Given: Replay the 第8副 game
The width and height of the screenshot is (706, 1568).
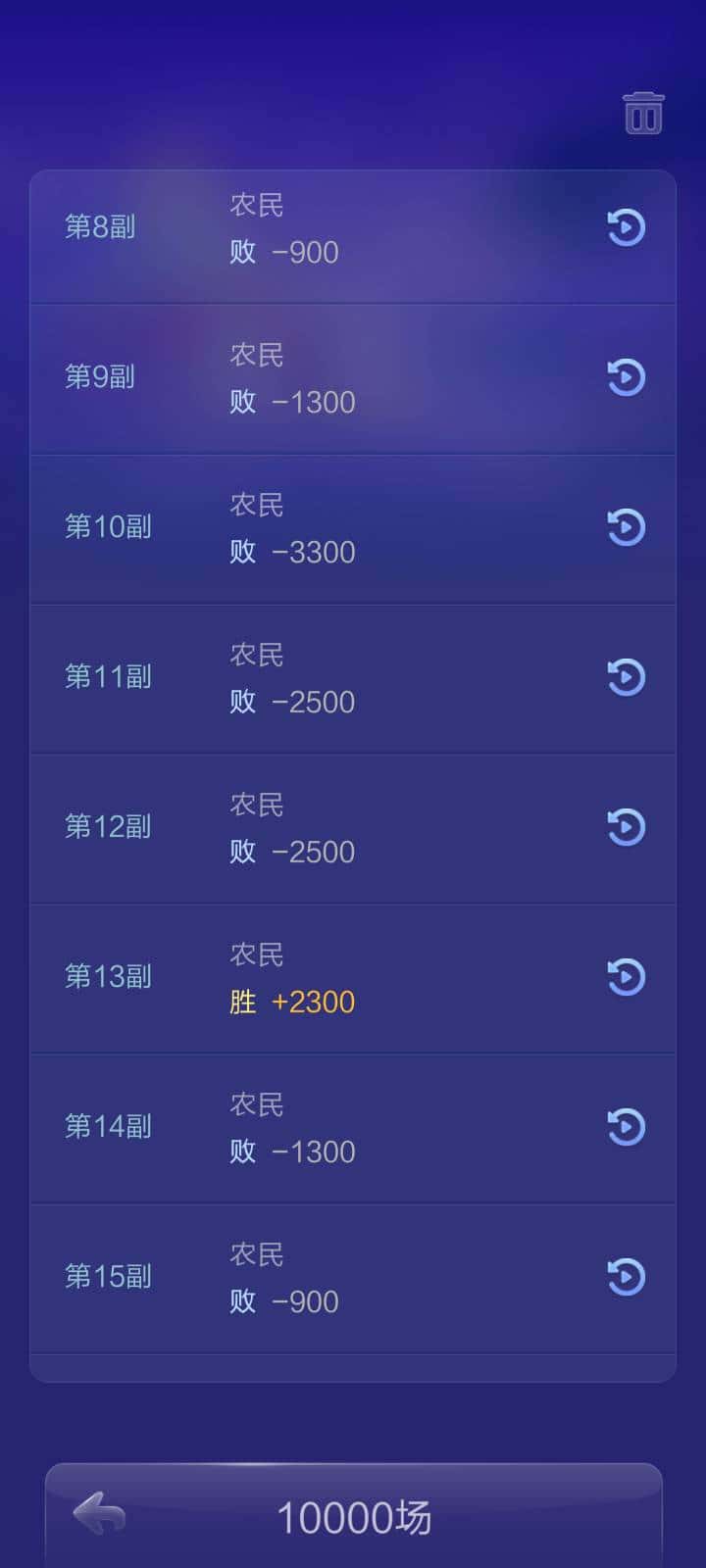Looking at the screenshot, I should point(626,227).
